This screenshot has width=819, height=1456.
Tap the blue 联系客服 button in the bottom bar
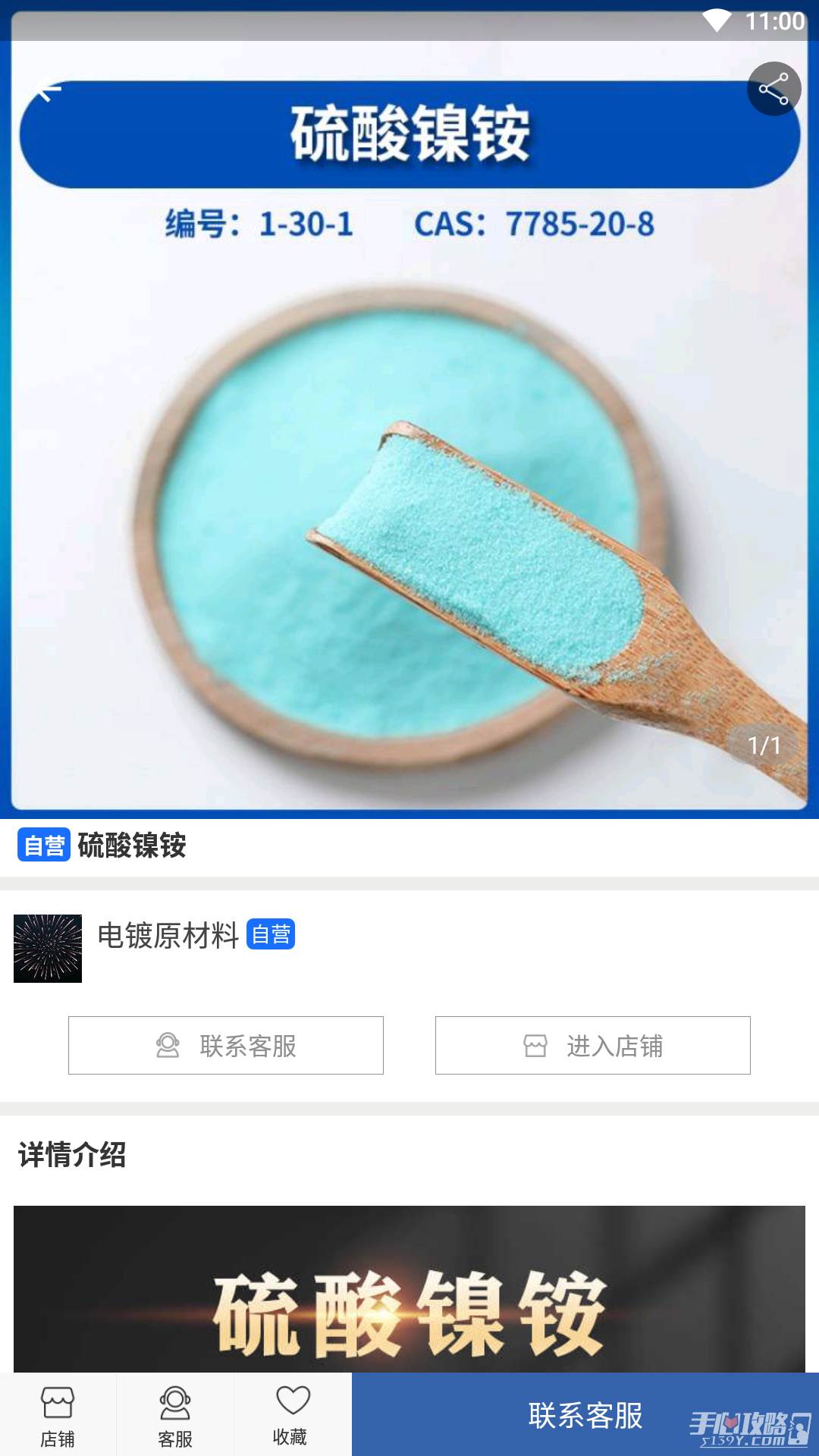pos(585,1415)
